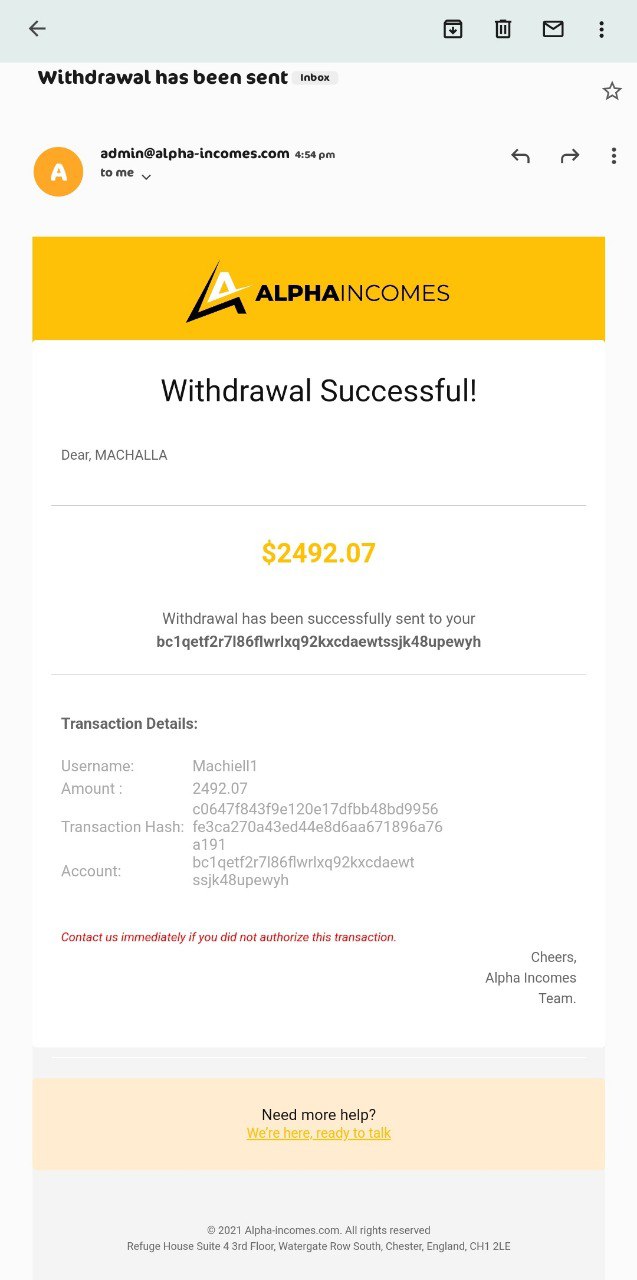The height and width of the screenshot is (1280, 637).
Task: Reply to admin@alpha-incomes.com
Action: (520, 156)
